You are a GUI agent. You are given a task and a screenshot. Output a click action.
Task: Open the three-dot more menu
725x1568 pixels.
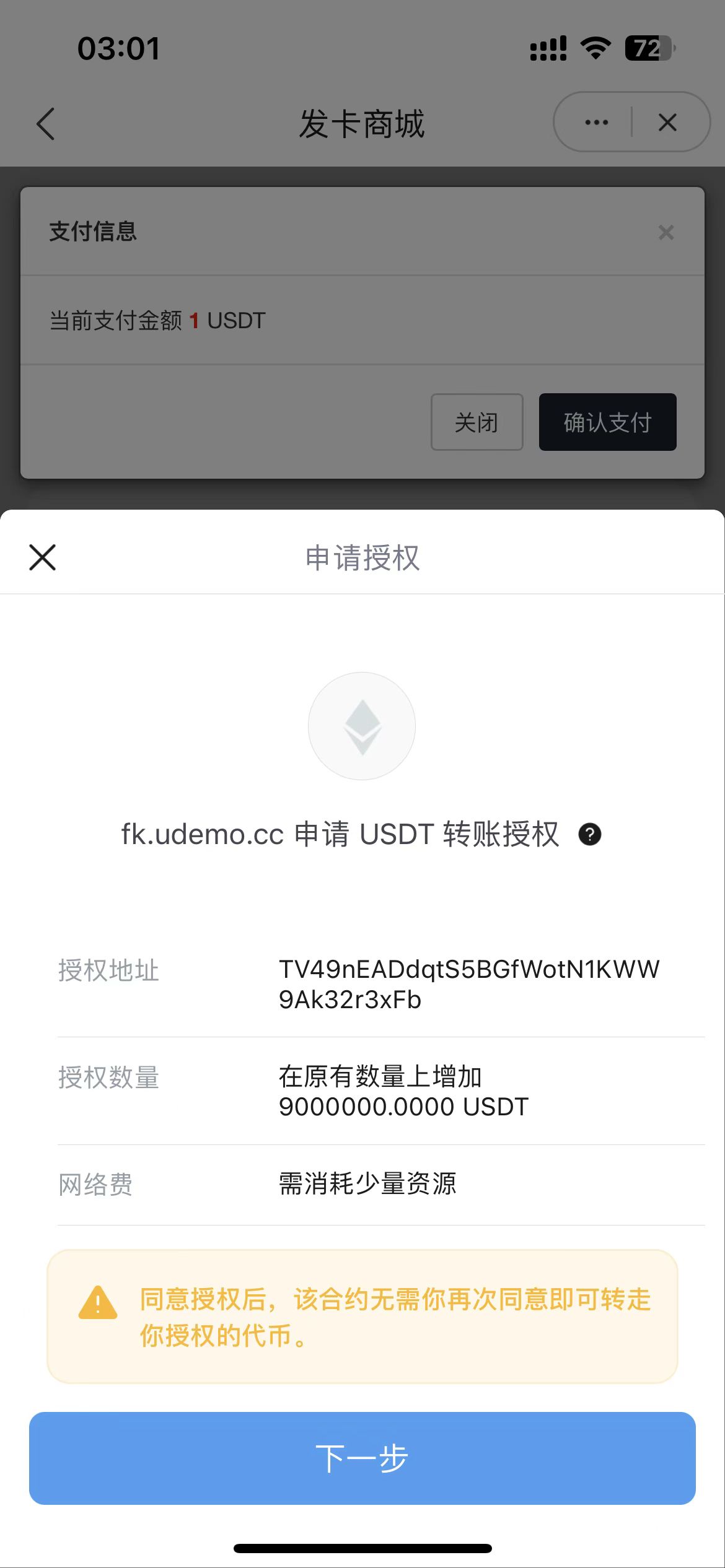596,123
